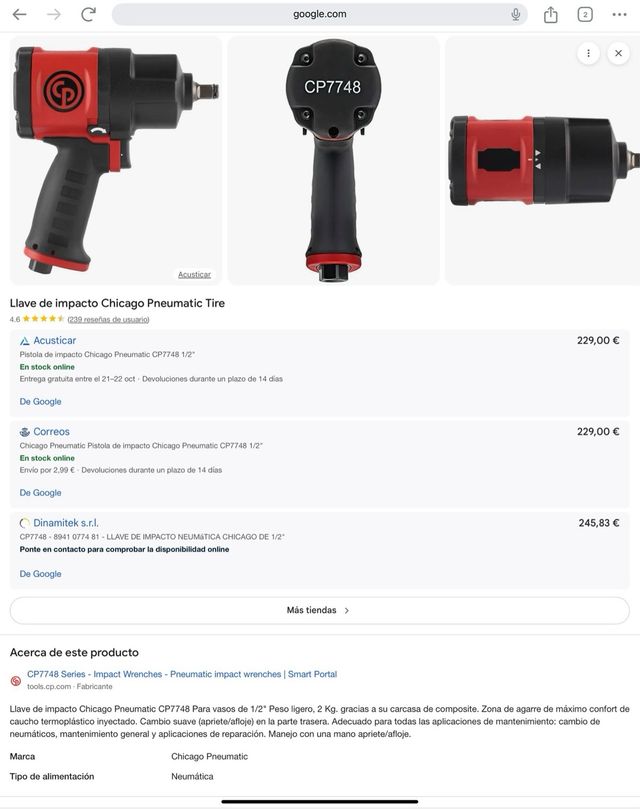Screen dimensions: 640x809
Task: Open the 239 user reviews link
Action: click(x=108, y=319)
